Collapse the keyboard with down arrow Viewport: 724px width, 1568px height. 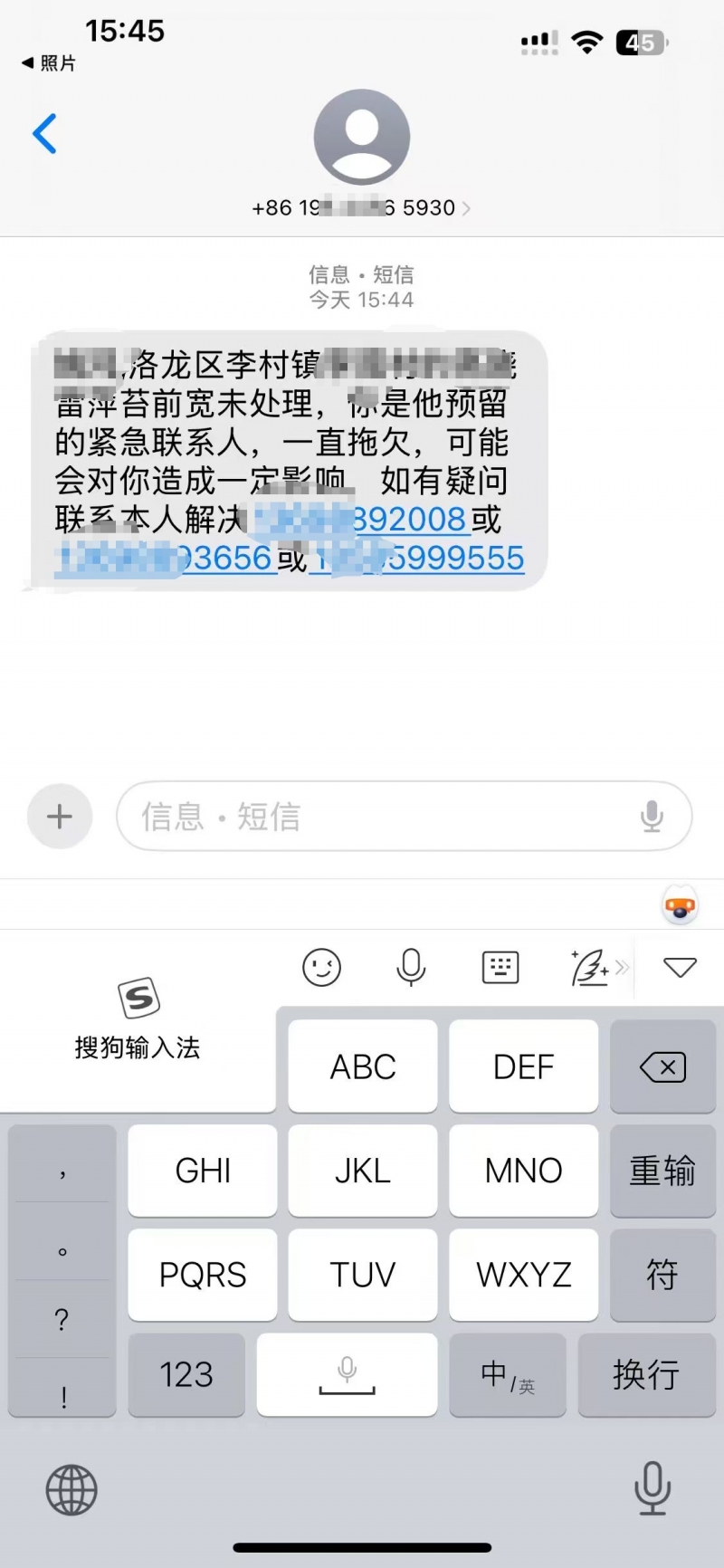point(680,968)
